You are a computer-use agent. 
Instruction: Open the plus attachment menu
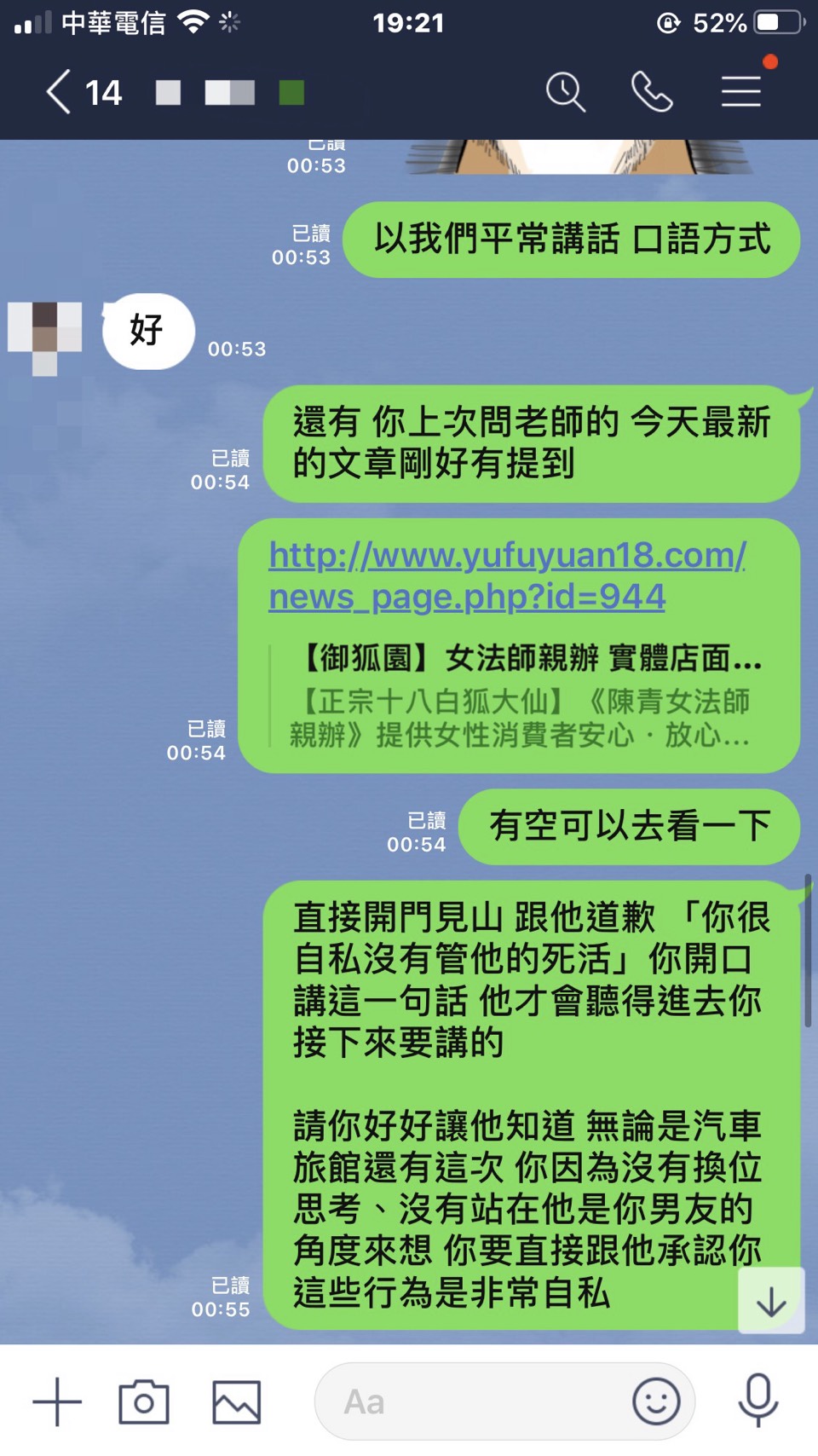click(57, 1401)
